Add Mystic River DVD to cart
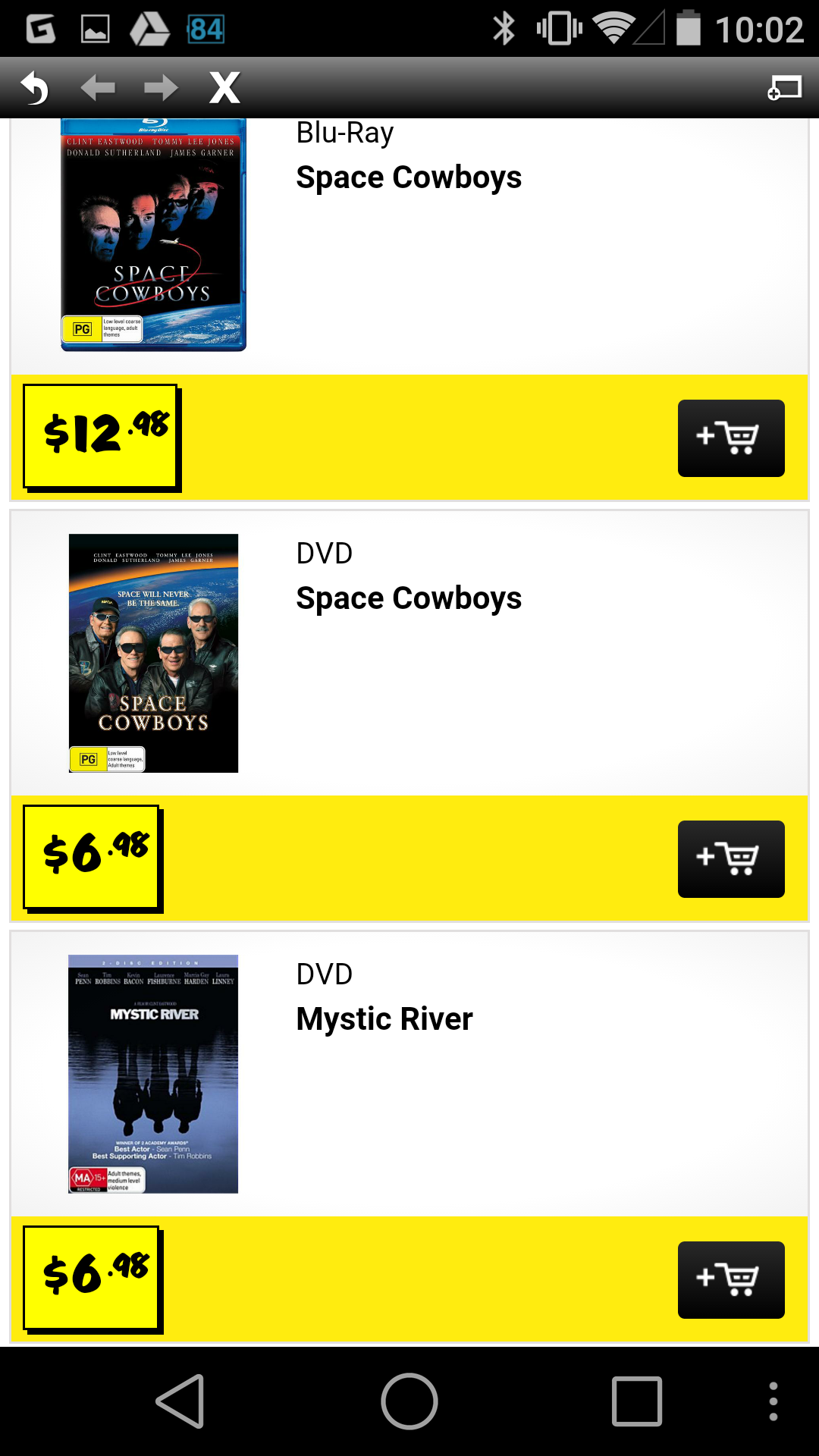The width and height of the screenshot is (819, 1456). (x=731, y=1280)
